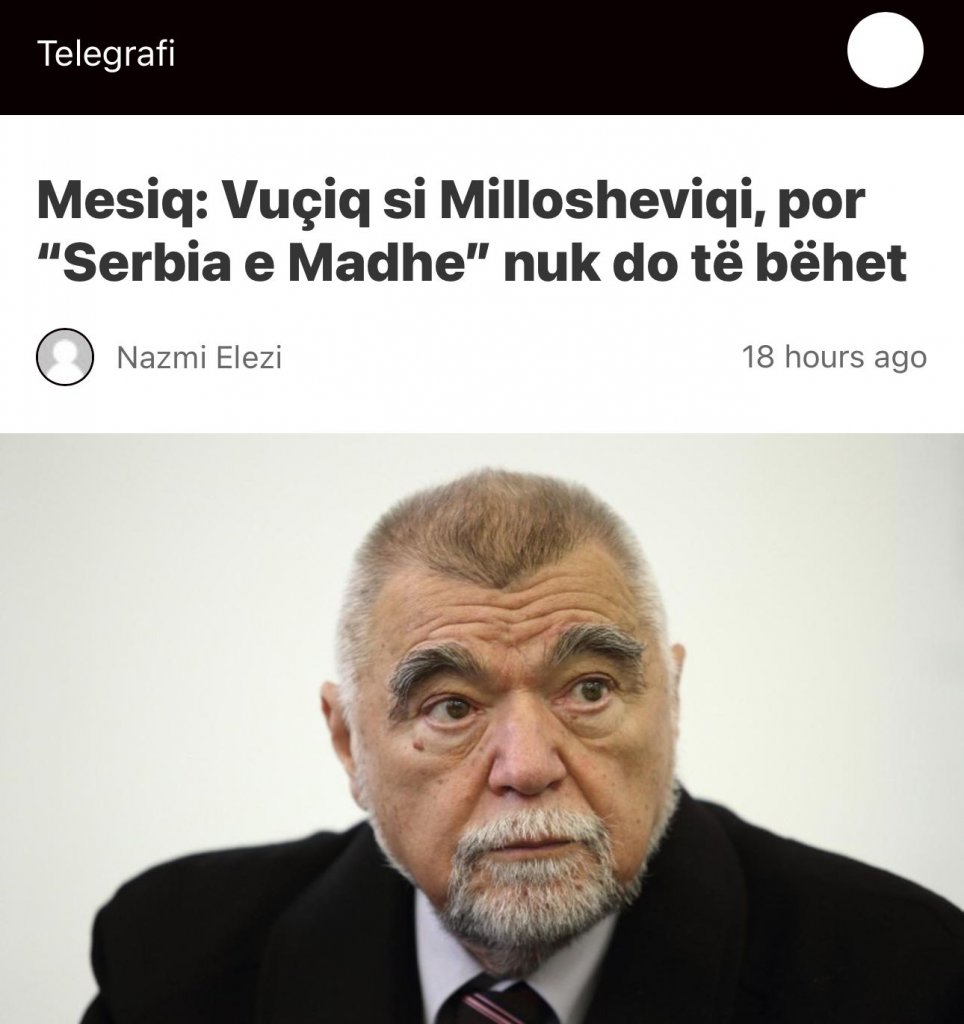
Task: Open author Nazmi Elezi's profile
Action: pyautogui.click(x=198, y=357)
